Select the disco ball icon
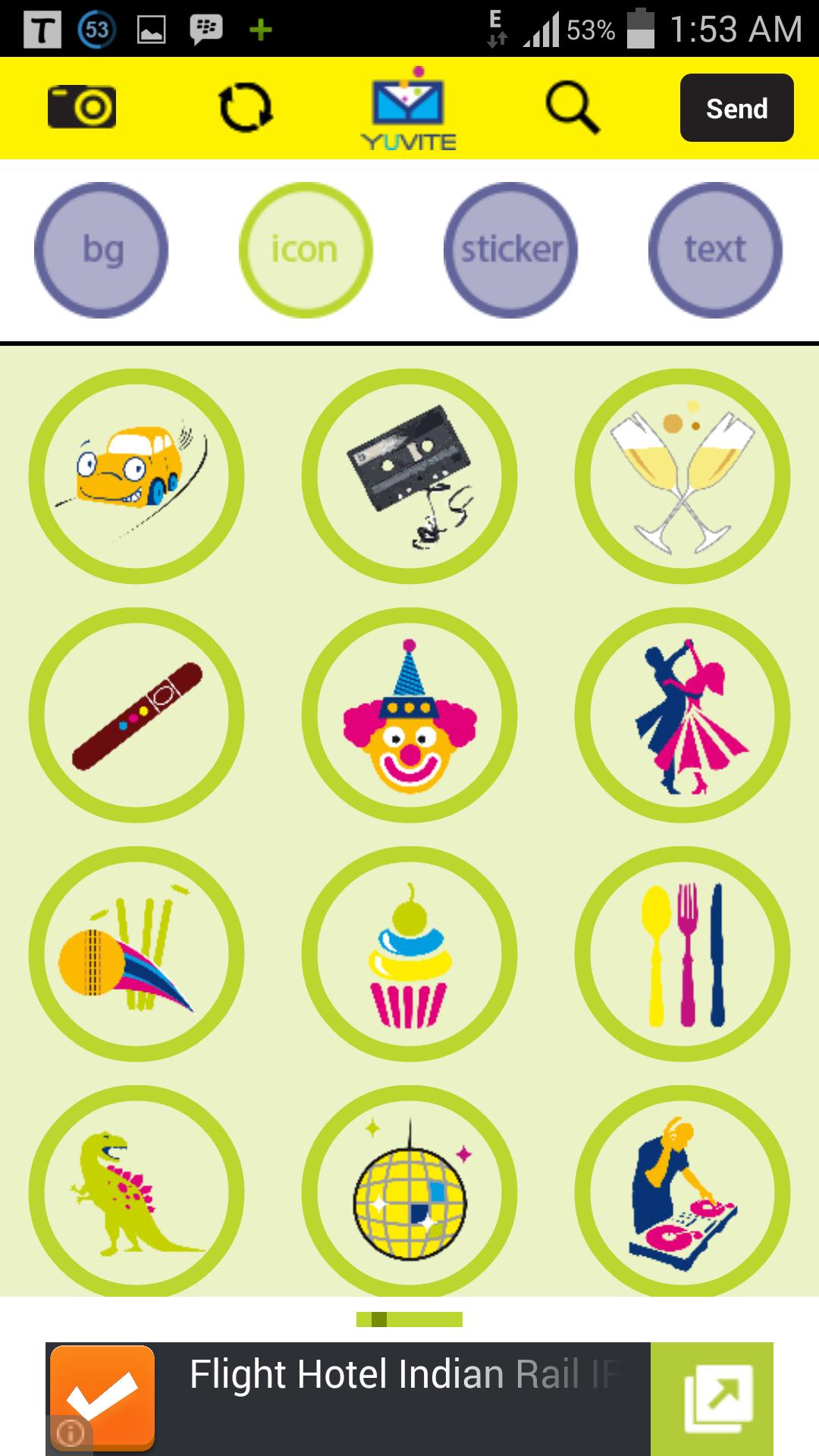This screenshot has height=1456, width=819. coord(409,1192)
